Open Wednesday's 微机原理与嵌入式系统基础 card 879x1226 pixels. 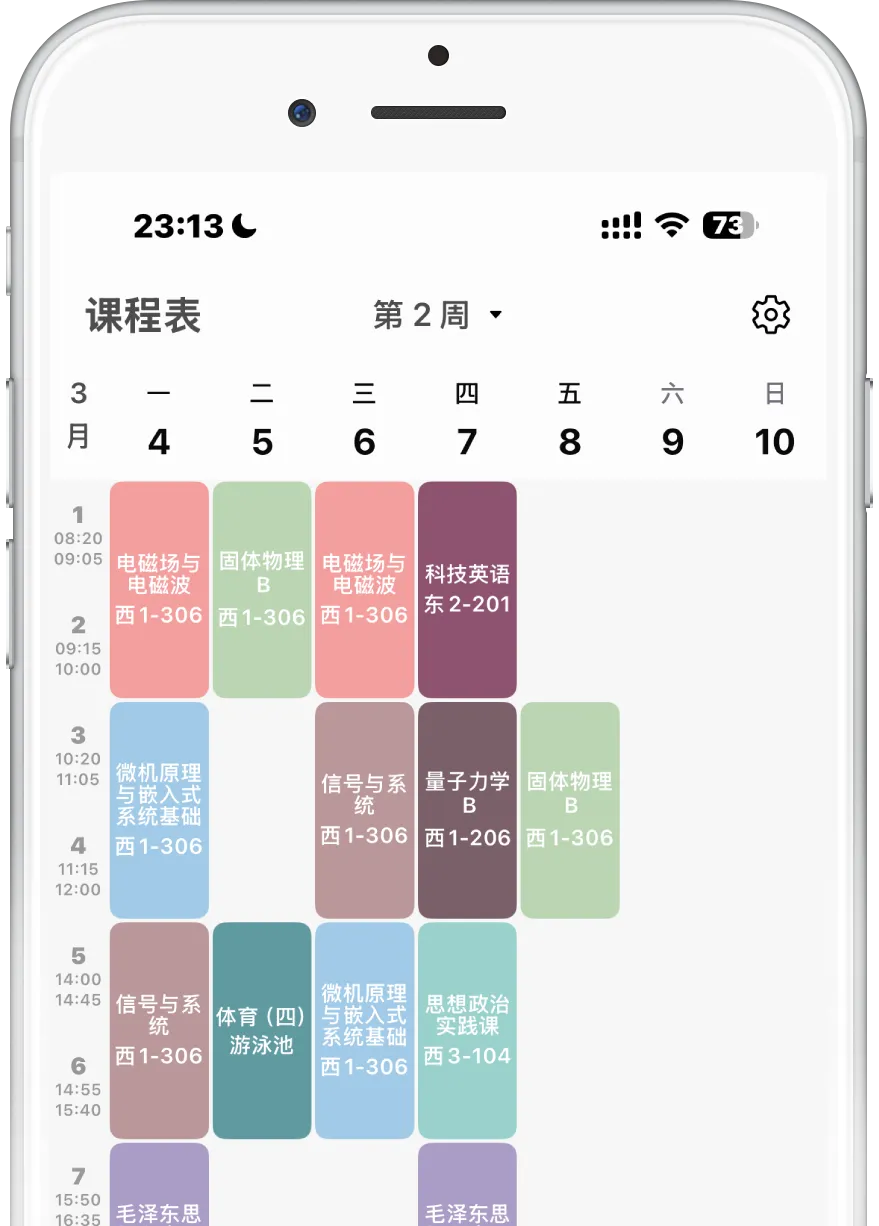coord(364,1030)
